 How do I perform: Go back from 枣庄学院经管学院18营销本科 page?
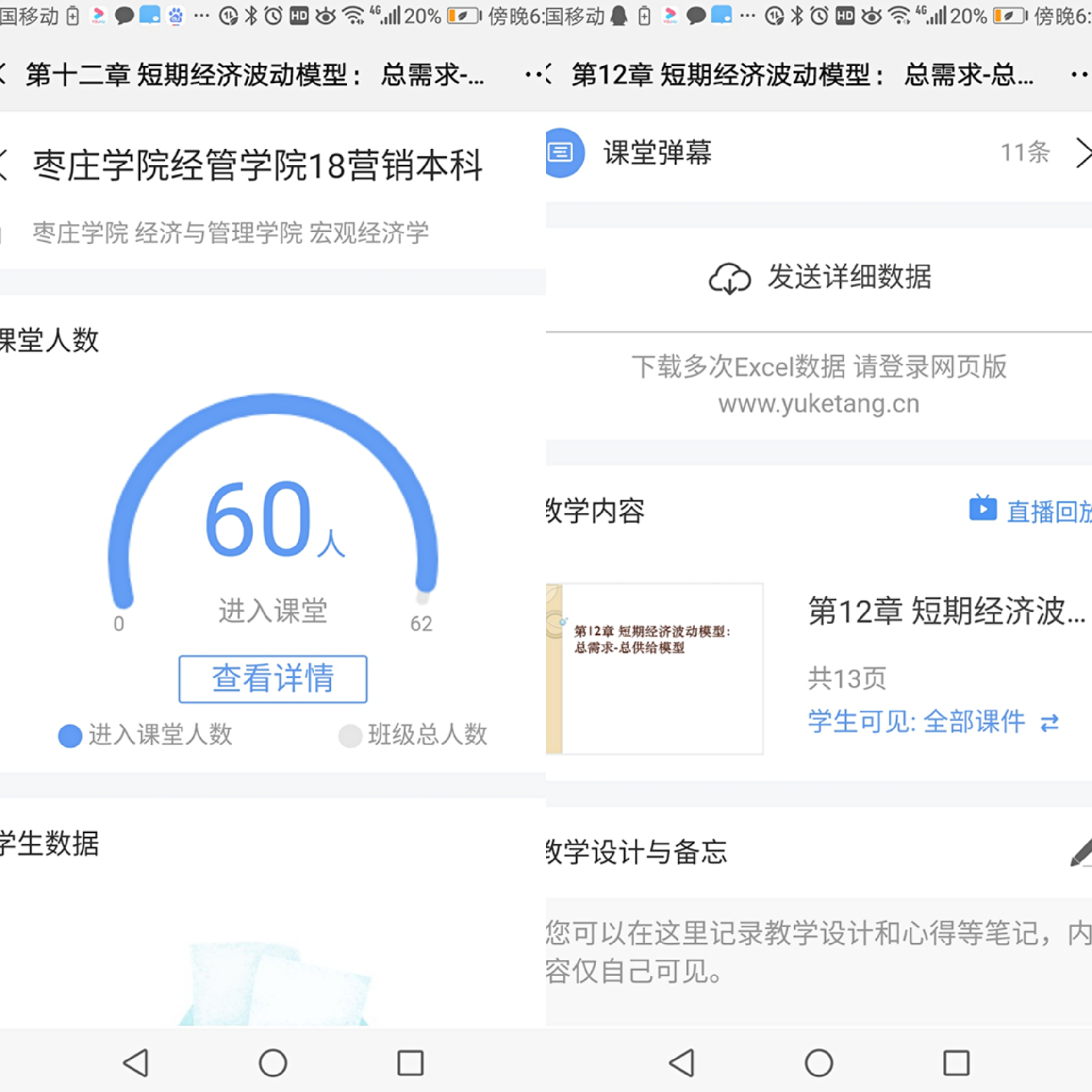click(x=4, y=165)
